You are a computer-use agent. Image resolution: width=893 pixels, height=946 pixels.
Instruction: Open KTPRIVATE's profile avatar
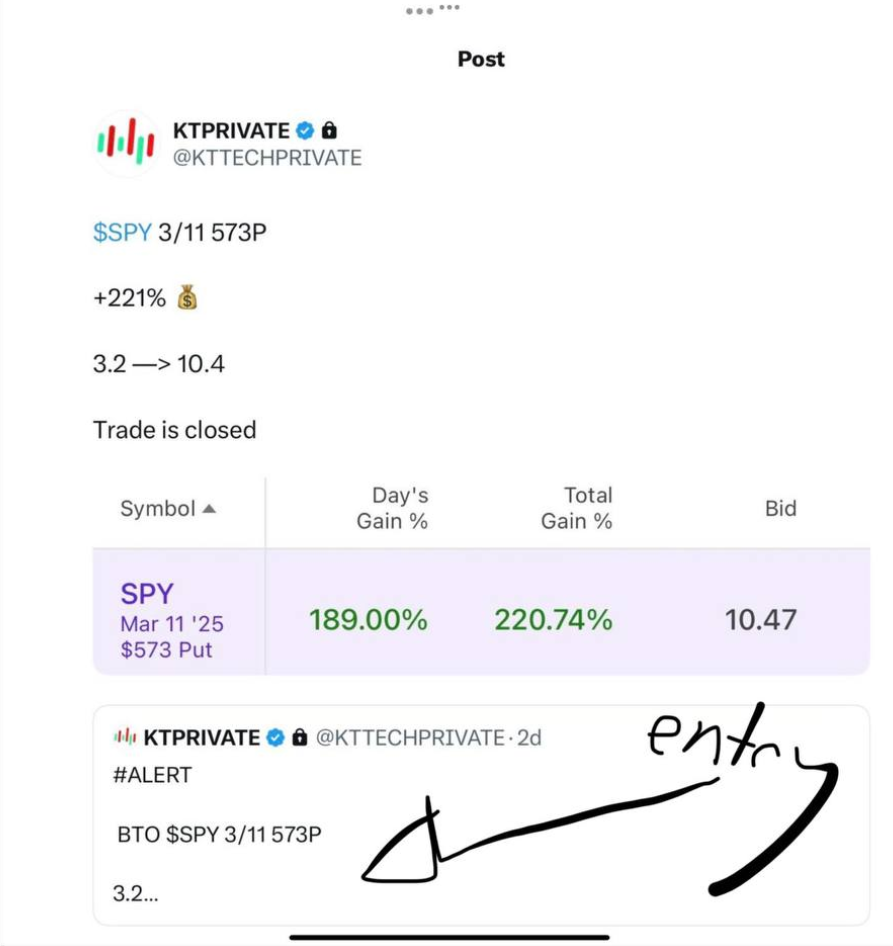(x=126, y=144)
